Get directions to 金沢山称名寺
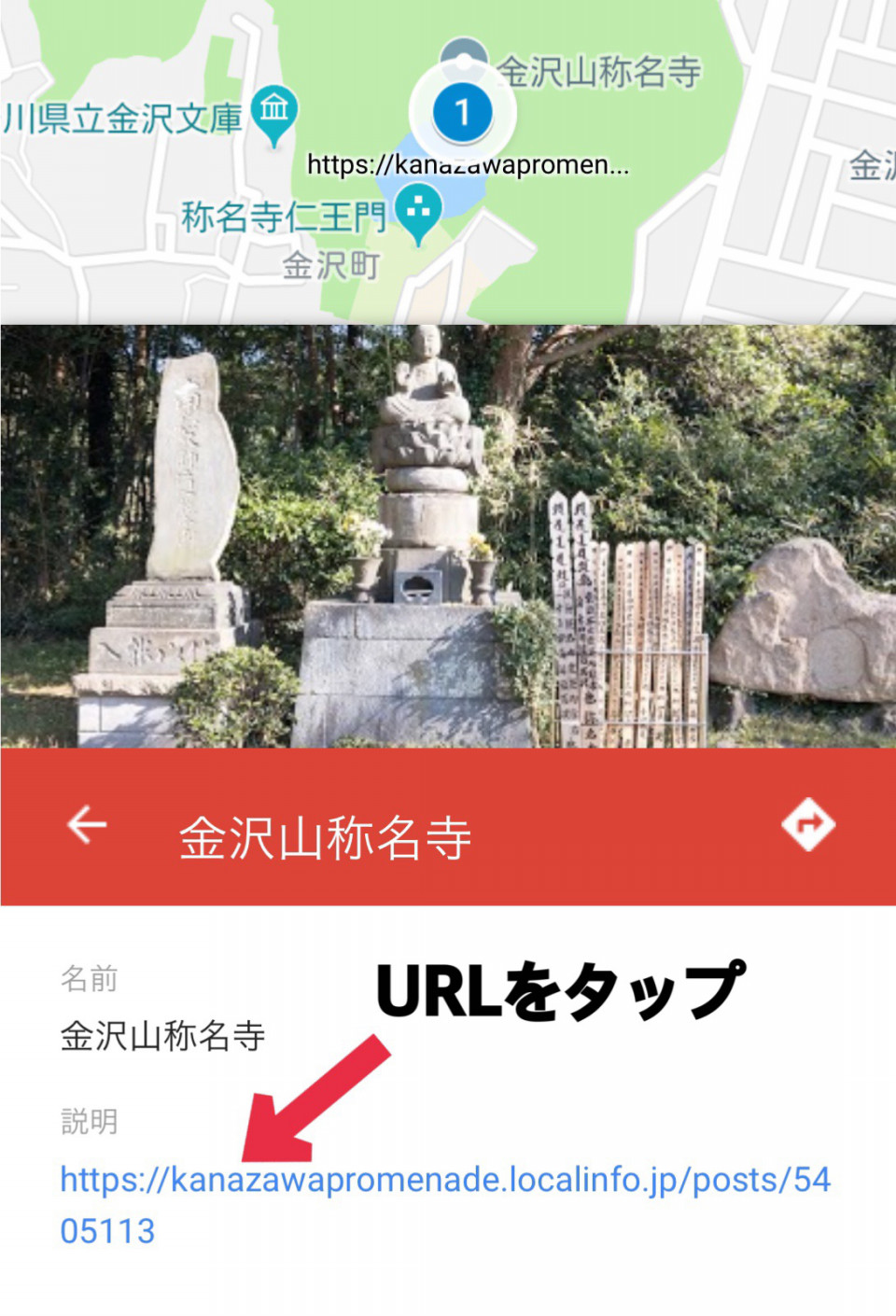This screenshot has height=1316, width=896. (x=807, y=825)
